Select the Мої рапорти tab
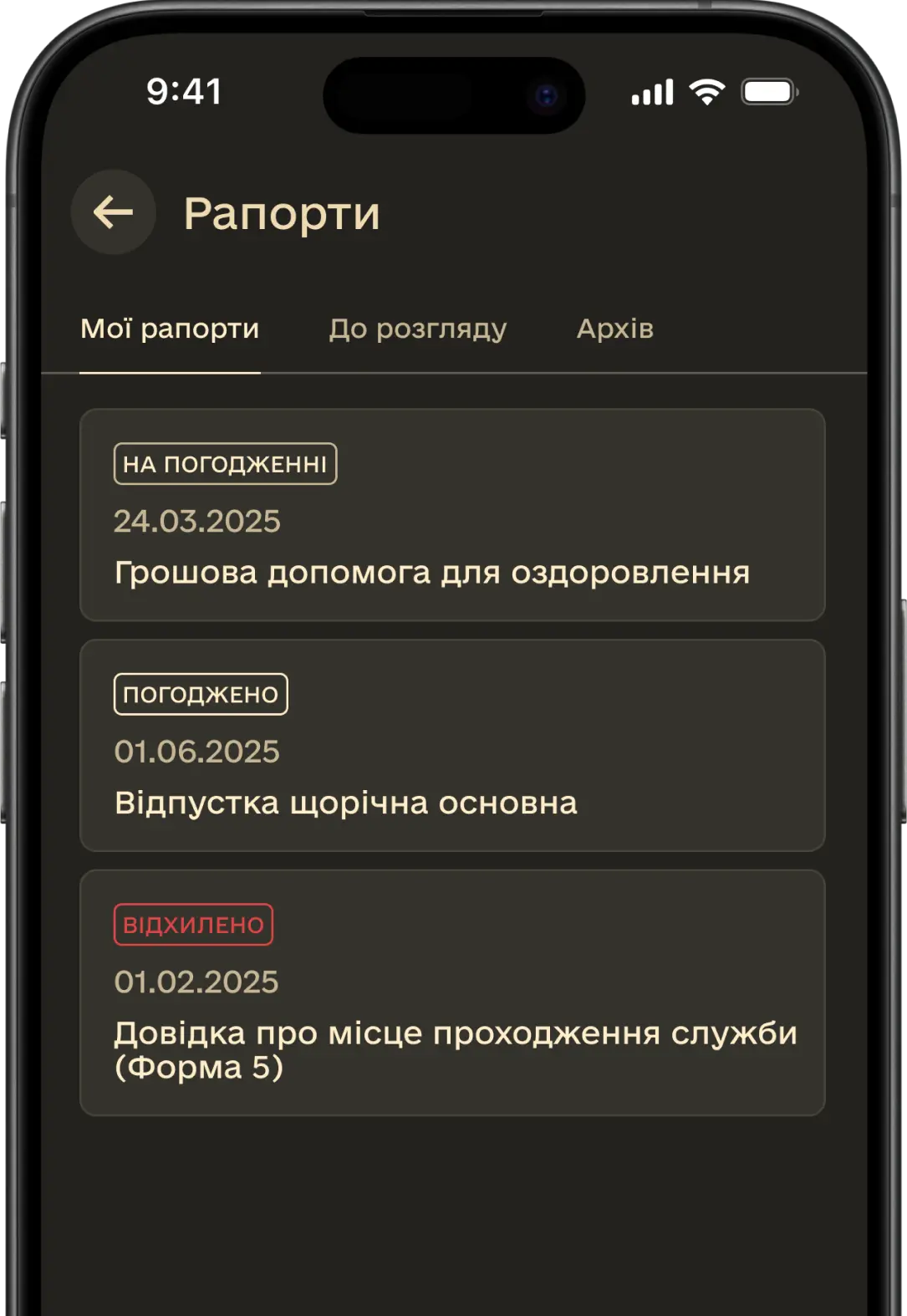 (x=170, y=329)
